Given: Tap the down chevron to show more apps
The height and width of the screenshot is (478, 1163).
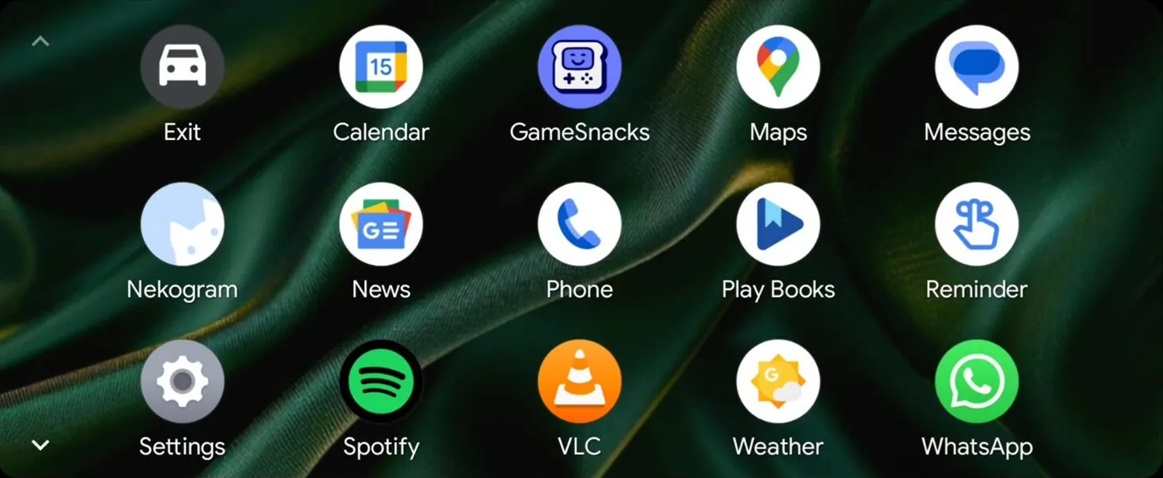Looking at the screenshot, I should 40,445.
